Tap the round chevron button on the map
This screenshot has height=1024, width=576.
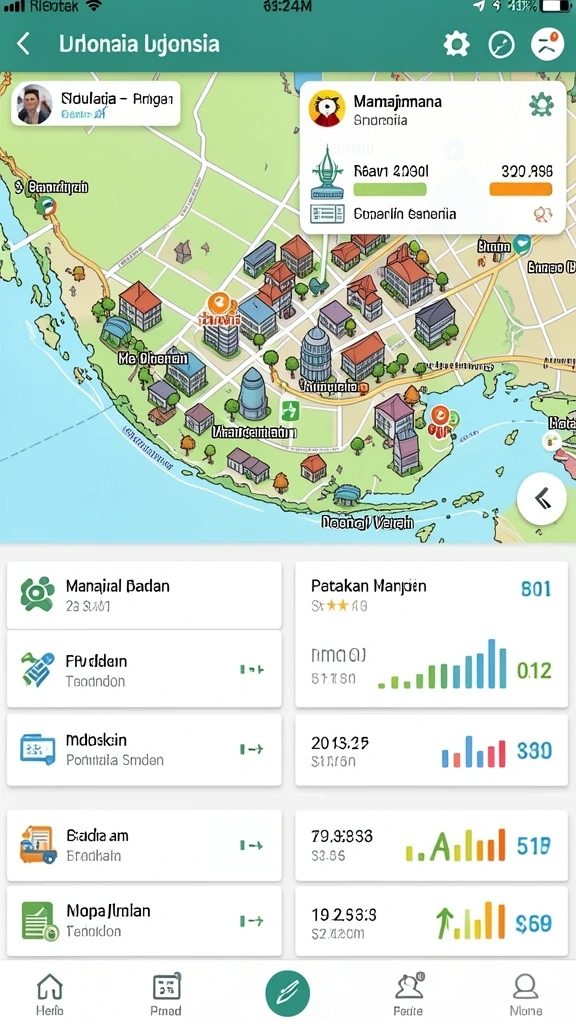[541, 500]
